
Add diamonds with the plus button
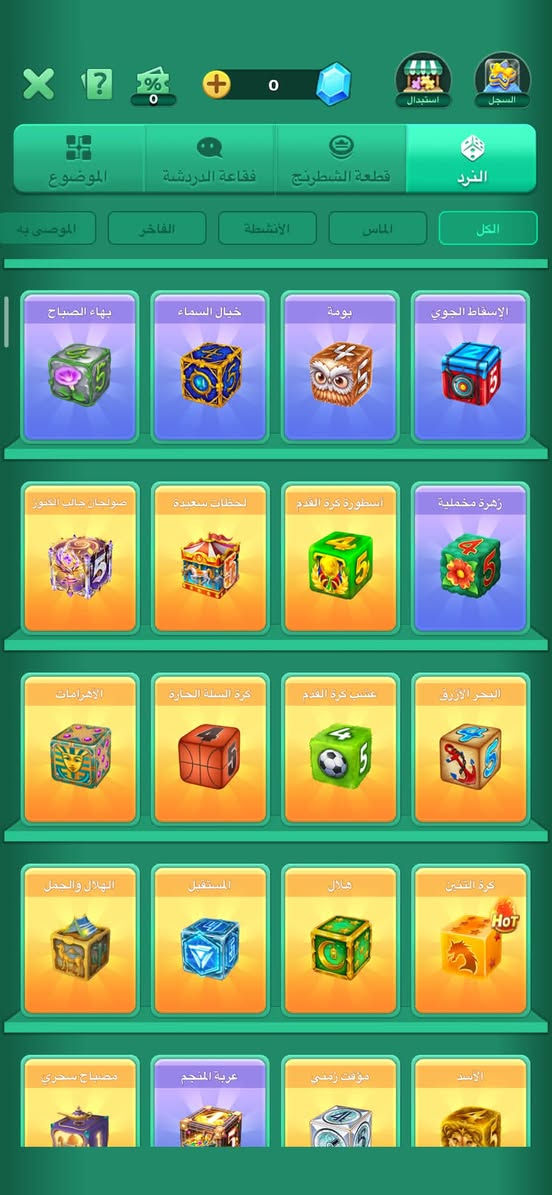coord(217,85)
